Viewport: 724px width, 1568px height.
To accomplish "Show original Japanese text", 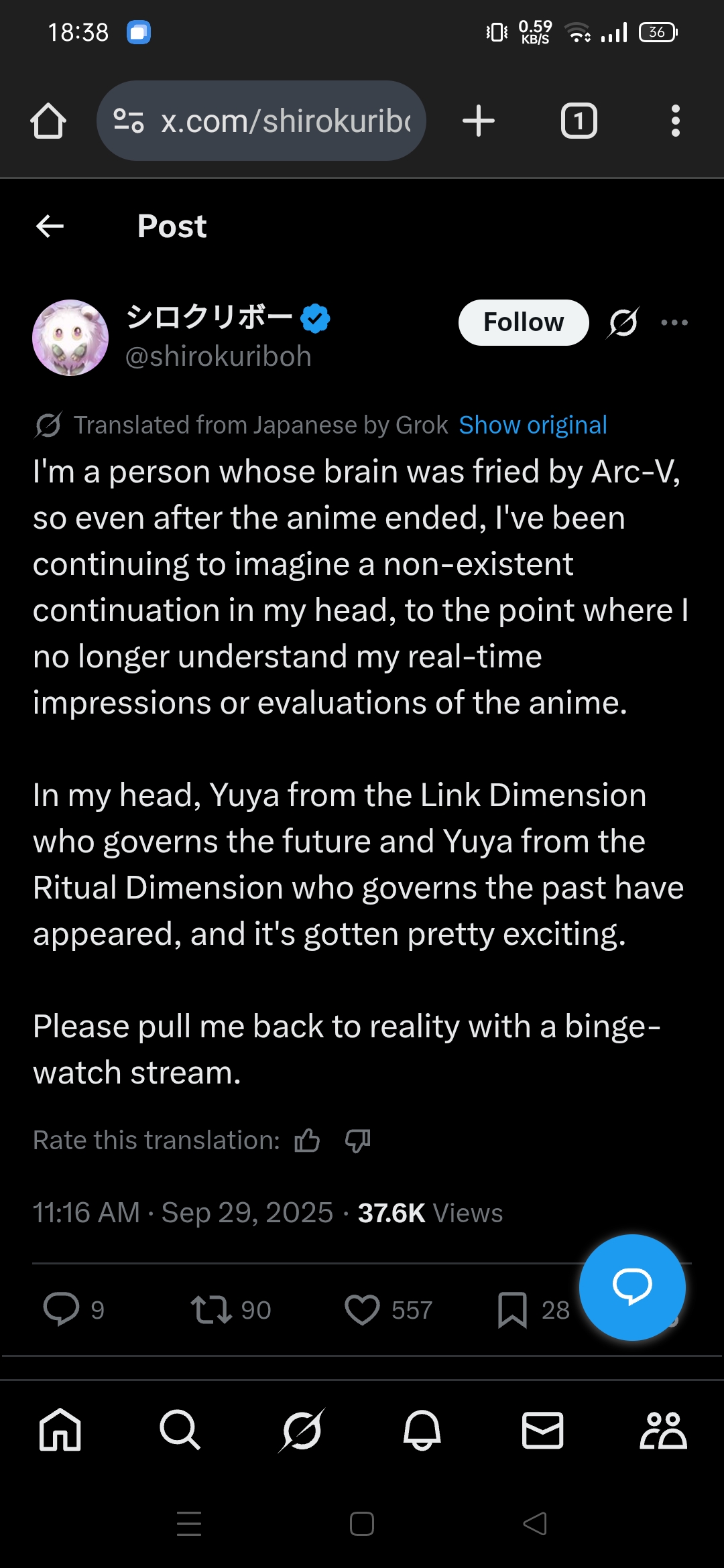I will click(532, 425).
